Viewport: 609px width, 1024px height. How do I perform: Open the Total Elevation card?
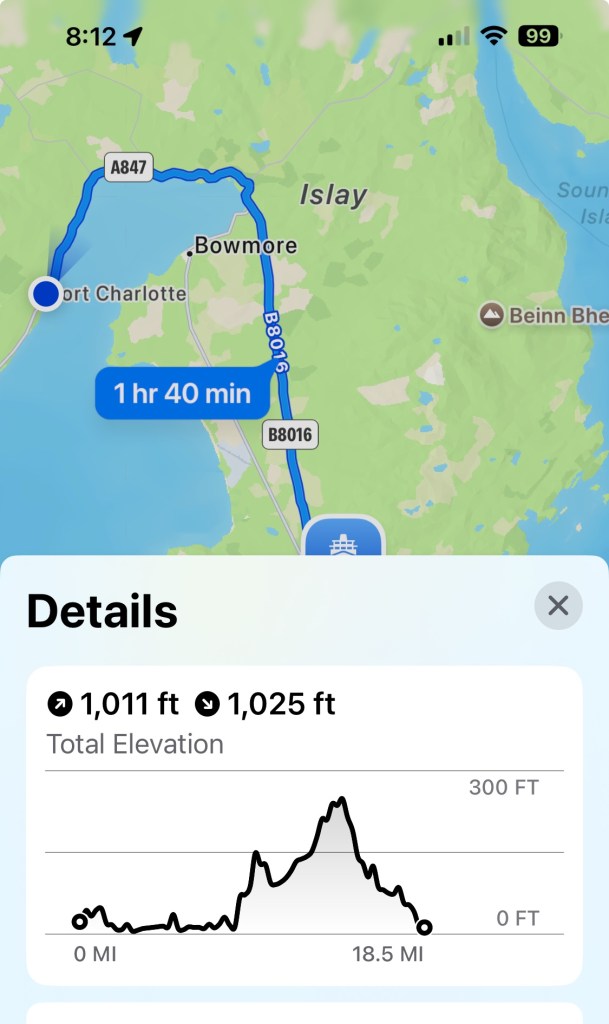[x=304, y=825]
